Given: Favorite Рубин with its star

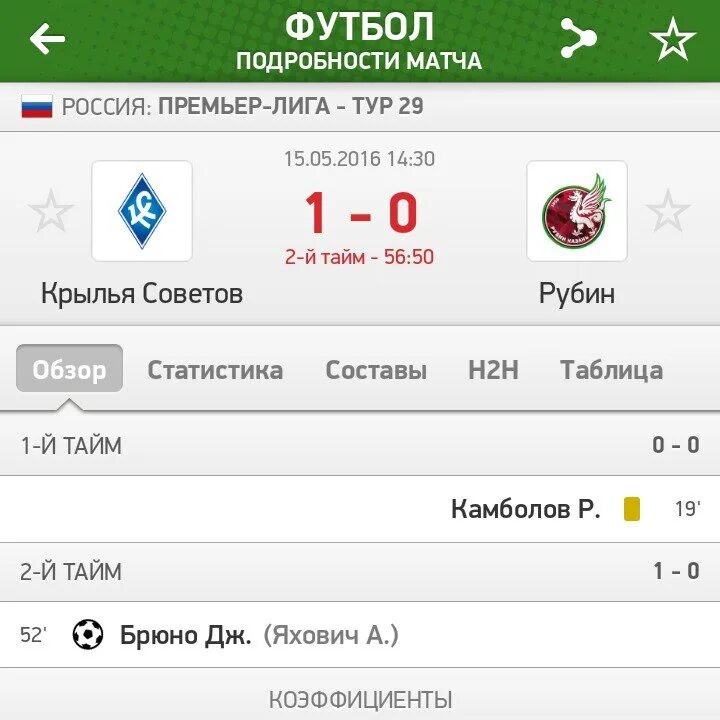Looking at the screenshot, I should pyautogui.click(x=668, y=211).
